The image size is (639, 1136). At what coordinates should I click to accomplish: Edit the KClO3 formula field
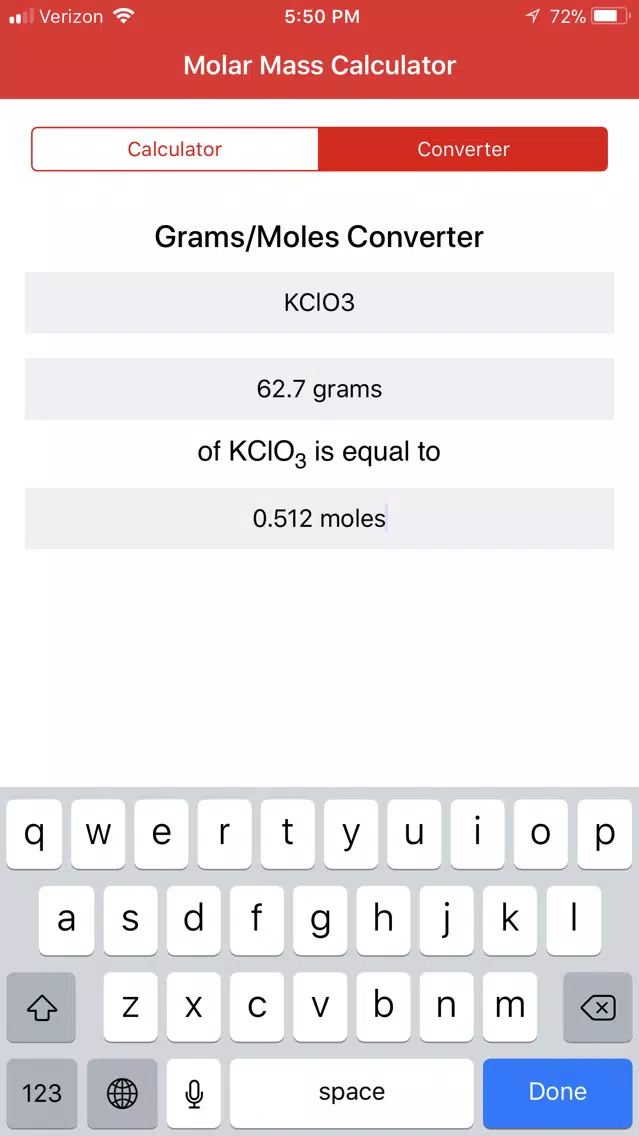(x=320, y=303)
